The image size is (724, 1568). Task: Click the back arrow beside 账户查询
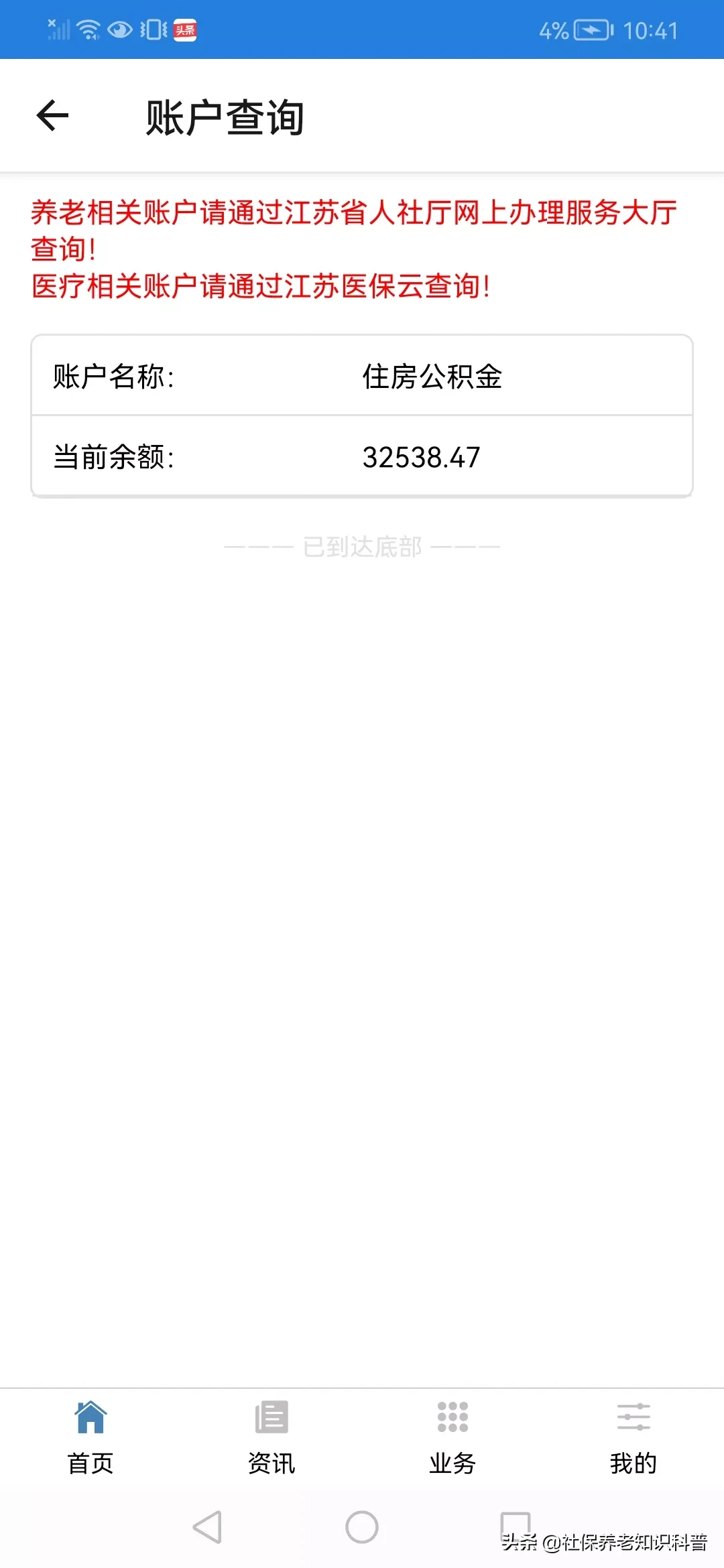coord(52,116)
